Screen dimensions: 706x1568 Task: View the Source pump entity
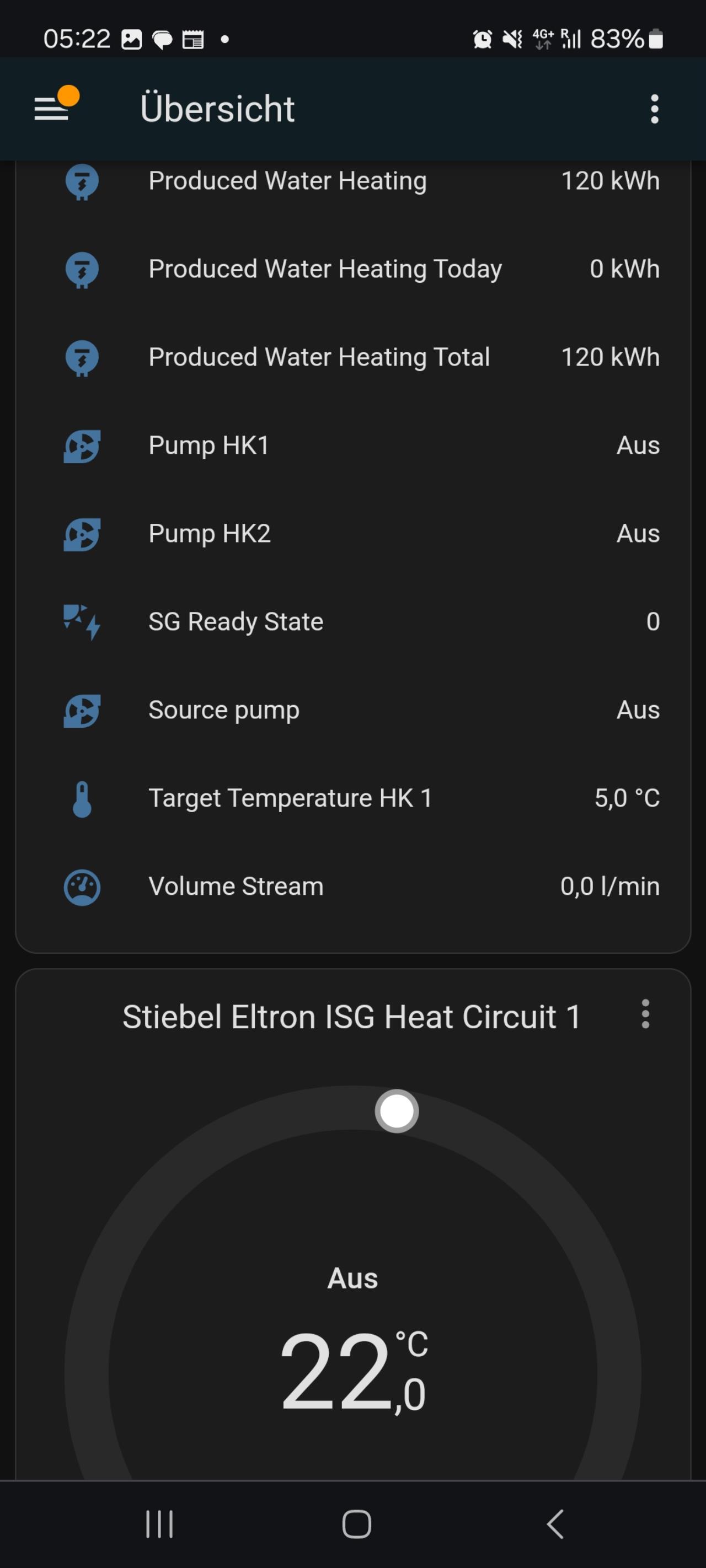pyautogui.click(x=352, y=710)
